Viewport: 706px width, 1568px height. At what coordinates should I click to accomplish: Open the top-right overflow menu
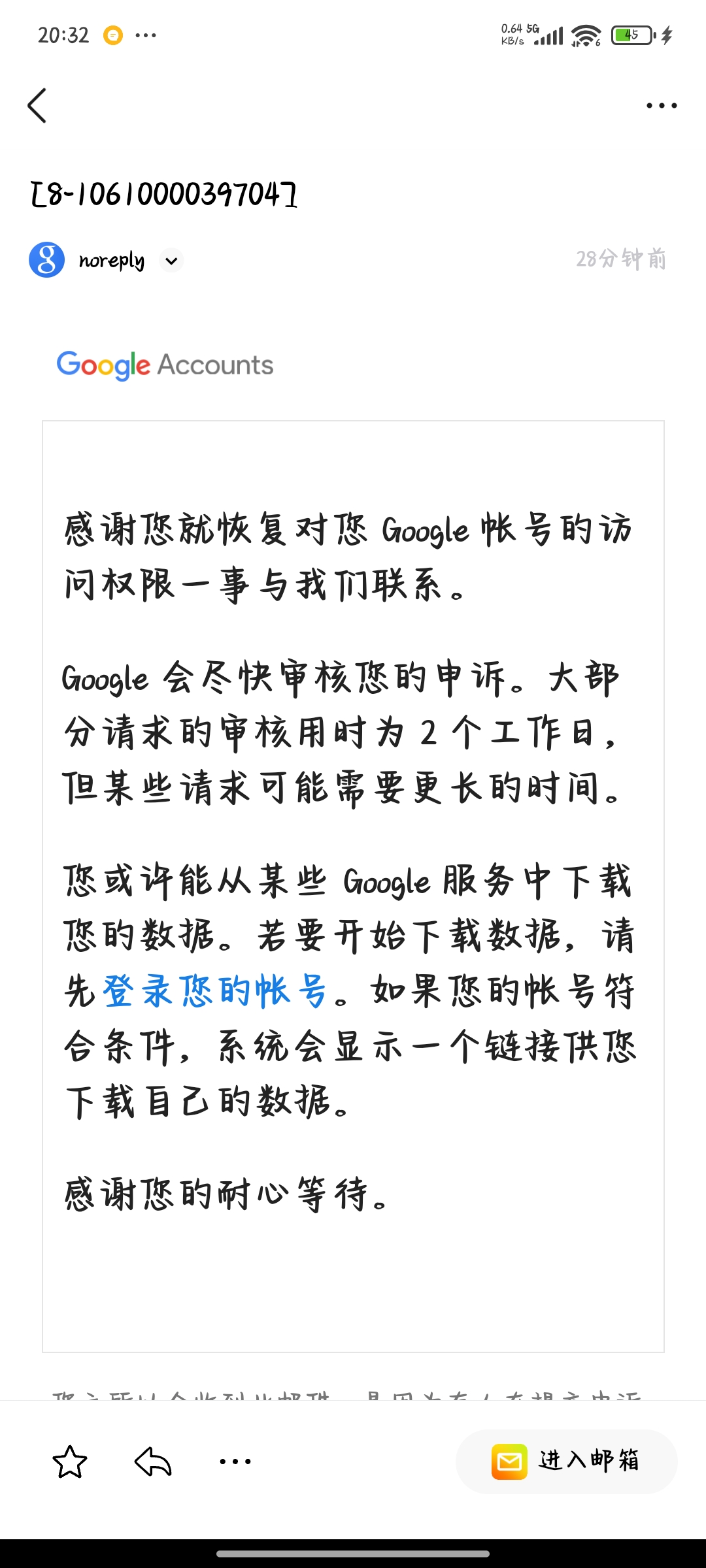(662, 106)
